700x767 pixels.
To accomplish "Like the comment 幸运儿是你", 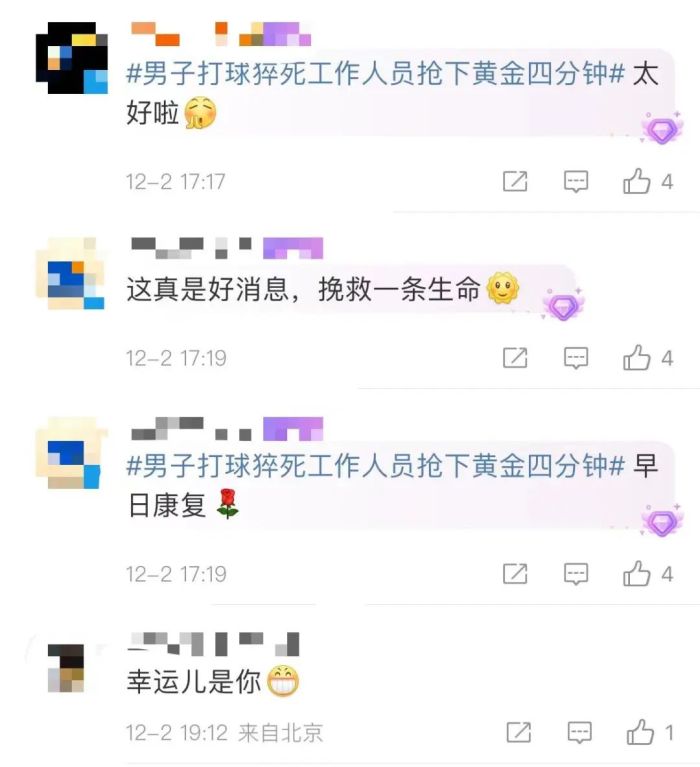I will point(641,733).
